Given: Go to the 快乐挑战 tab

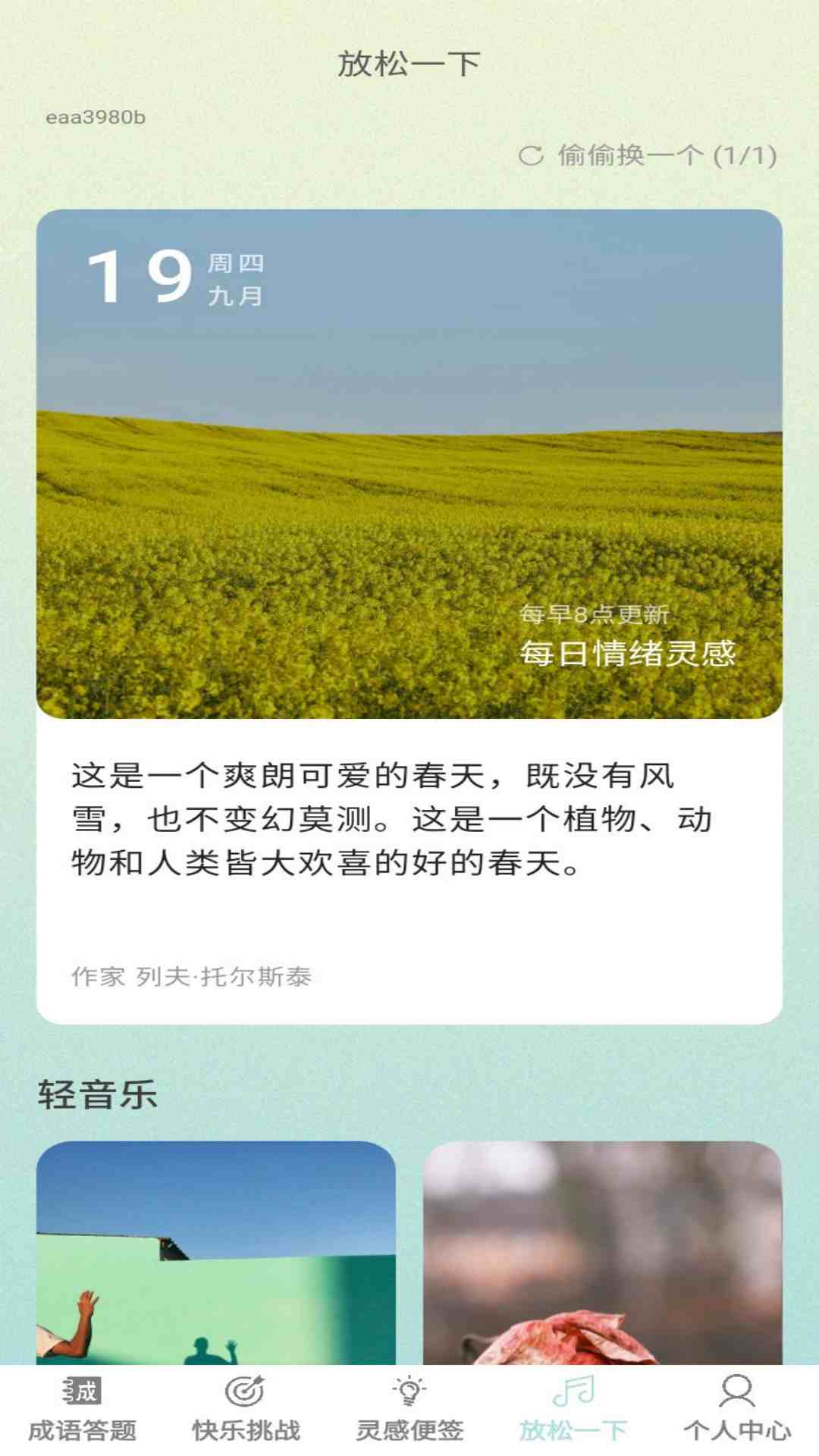Looking at the screenshot, I should tap(246, 1410).
